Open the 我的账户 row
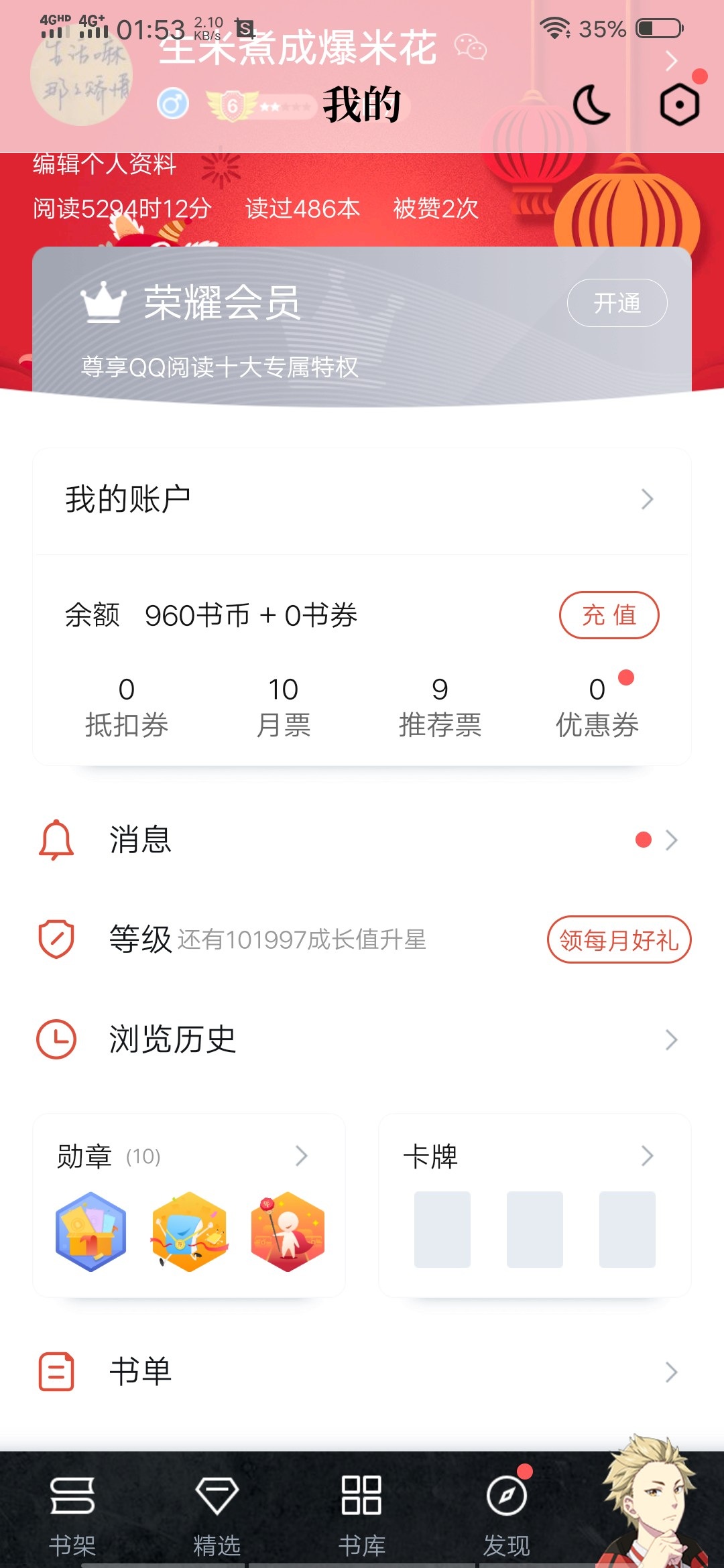Viewport: 724px width, 1568px height. click(x=362, y=500)
